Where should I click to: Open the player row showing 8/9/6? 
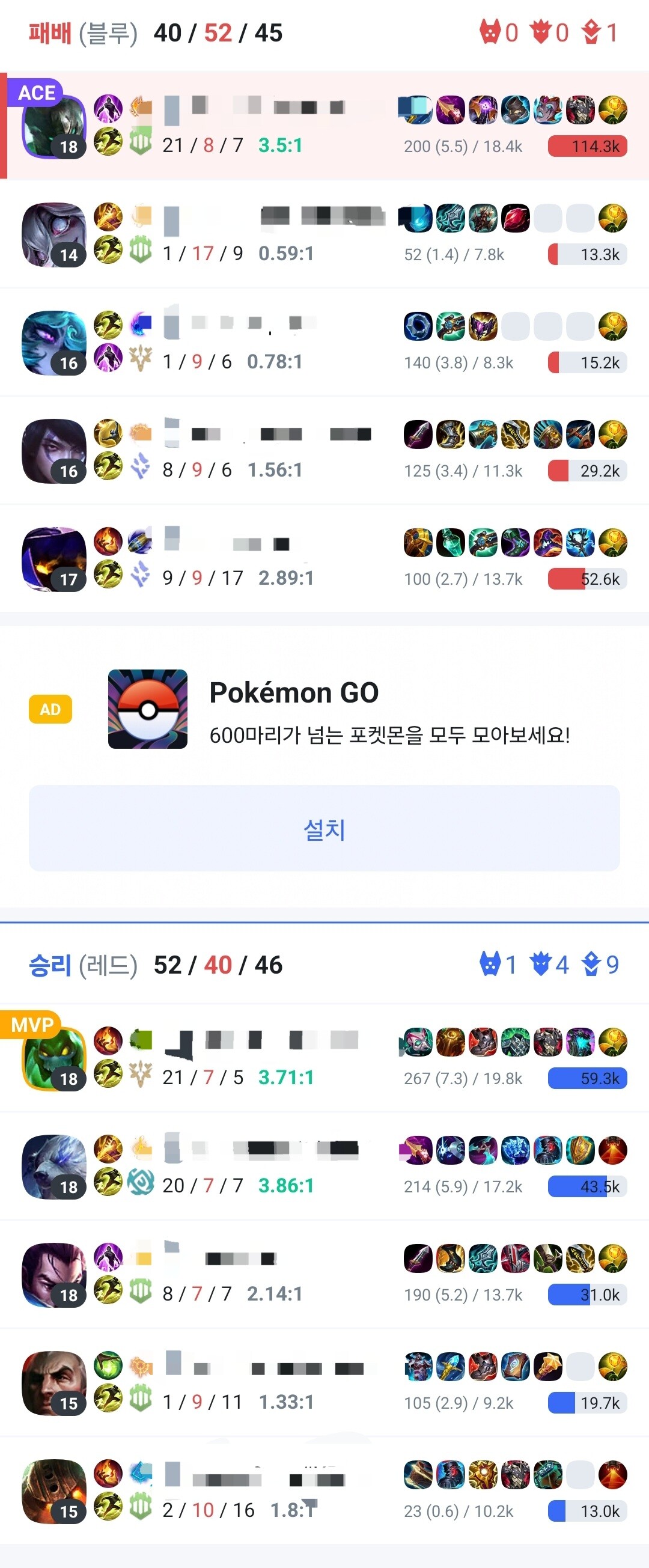click(x=324, y=451)
